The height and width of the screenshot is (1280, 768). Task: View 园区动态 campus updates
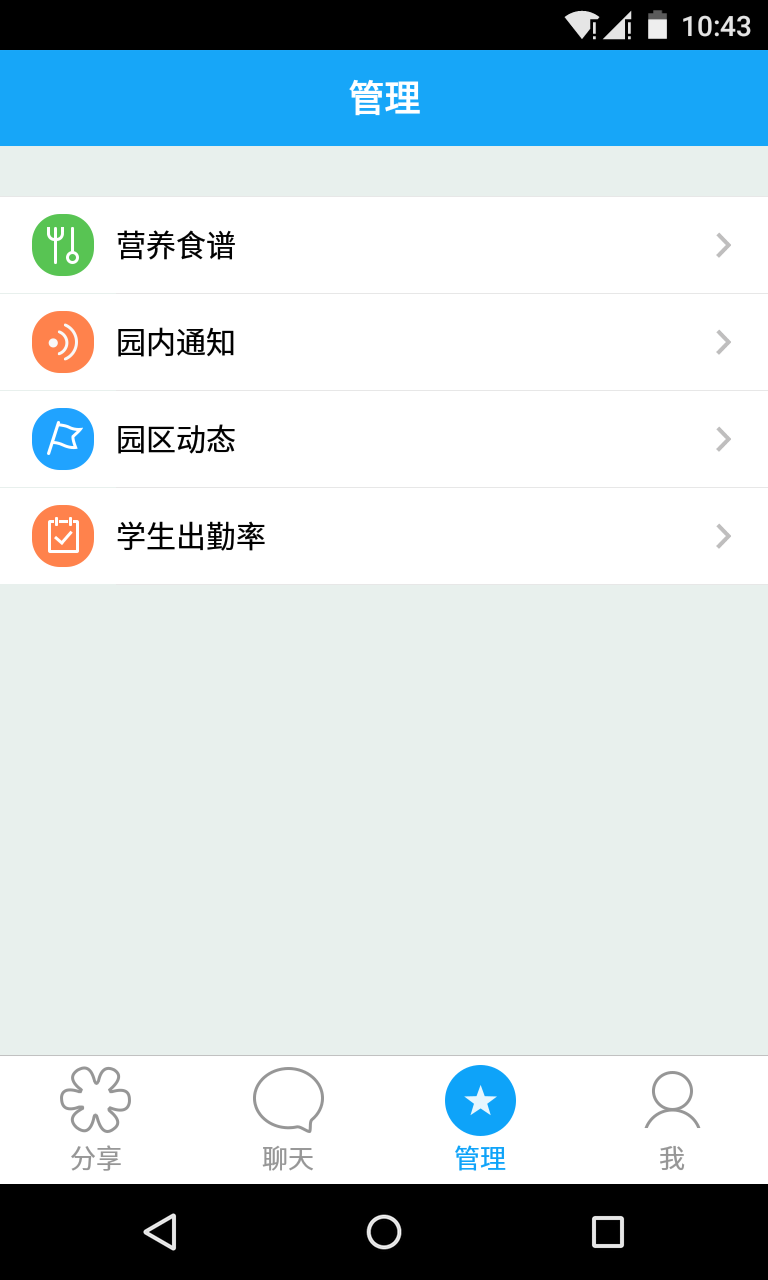pos(384,439)
